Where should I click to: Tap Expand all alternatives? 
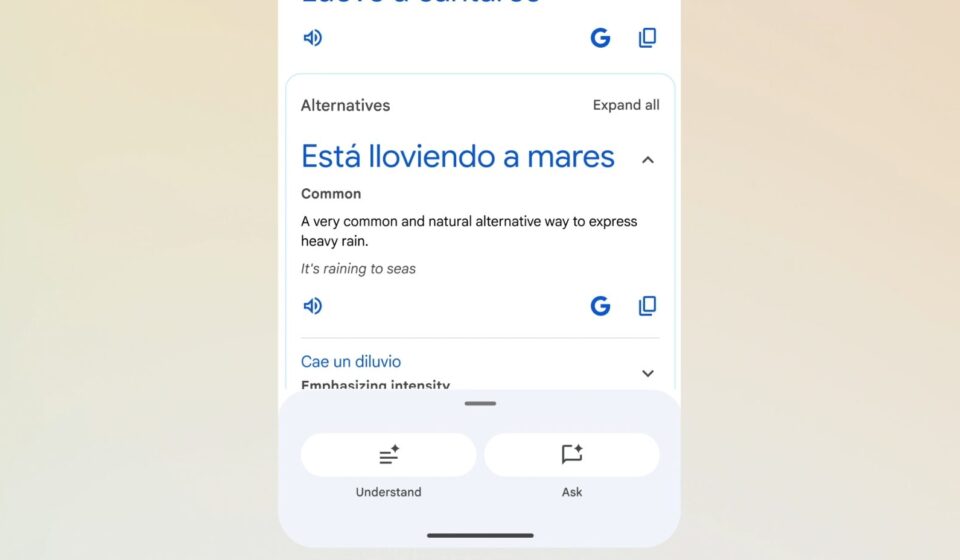tap(626, 105)
